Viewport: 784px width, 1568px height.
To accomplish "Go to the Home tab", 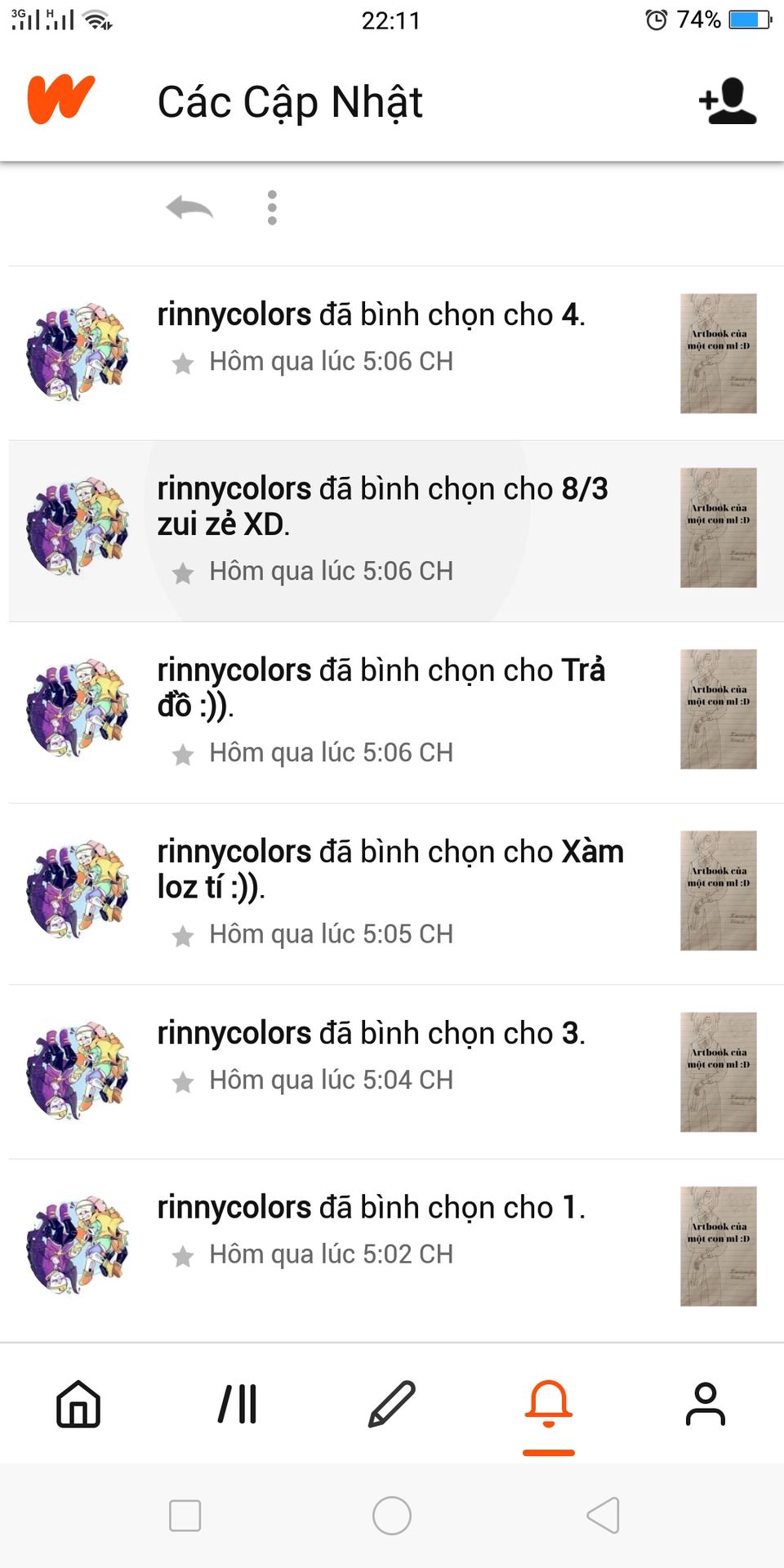I will coord(78,1405).
